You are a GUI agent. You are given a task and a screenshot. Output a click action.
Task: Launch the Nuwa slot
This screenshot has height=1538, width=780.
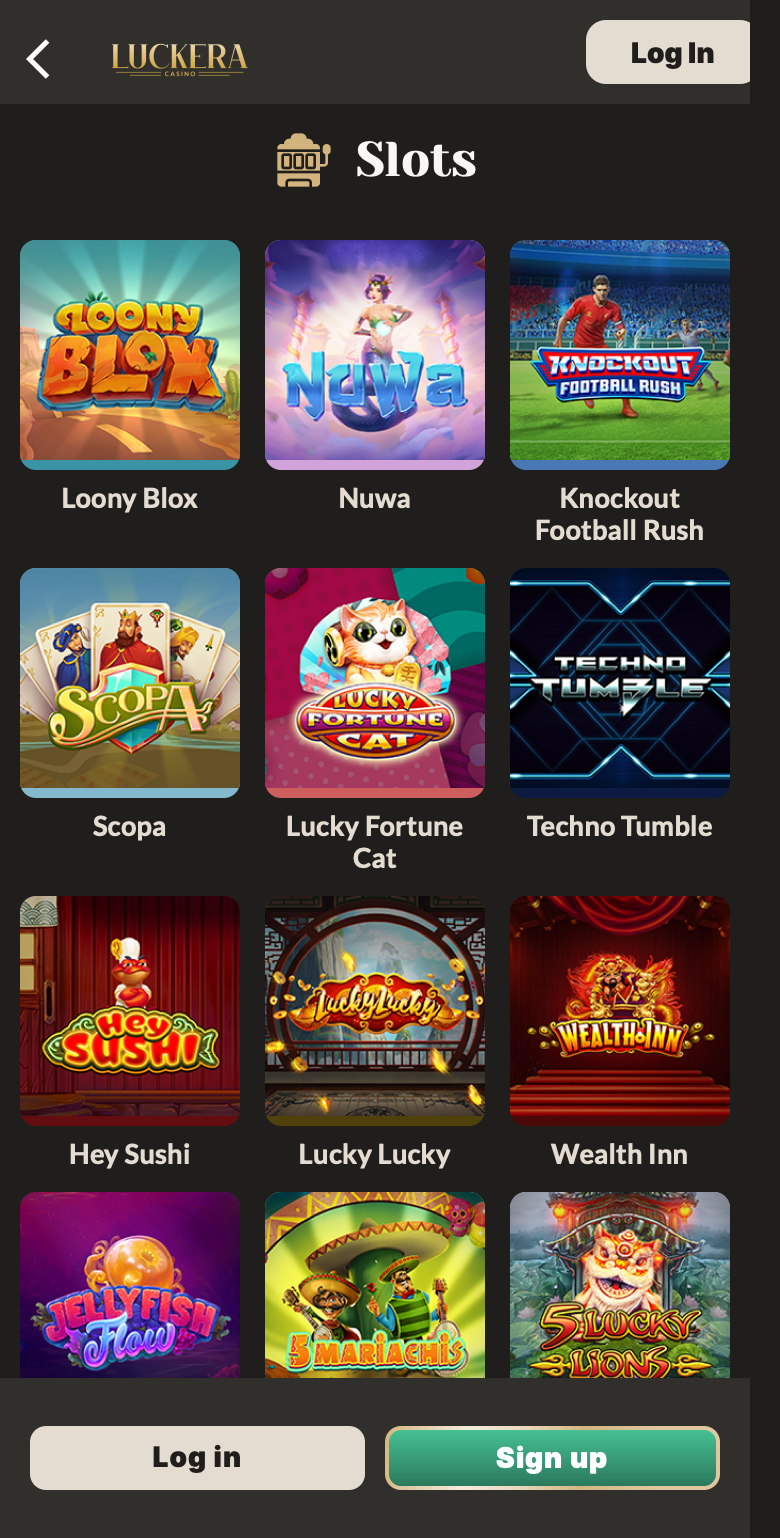point(375,355)
